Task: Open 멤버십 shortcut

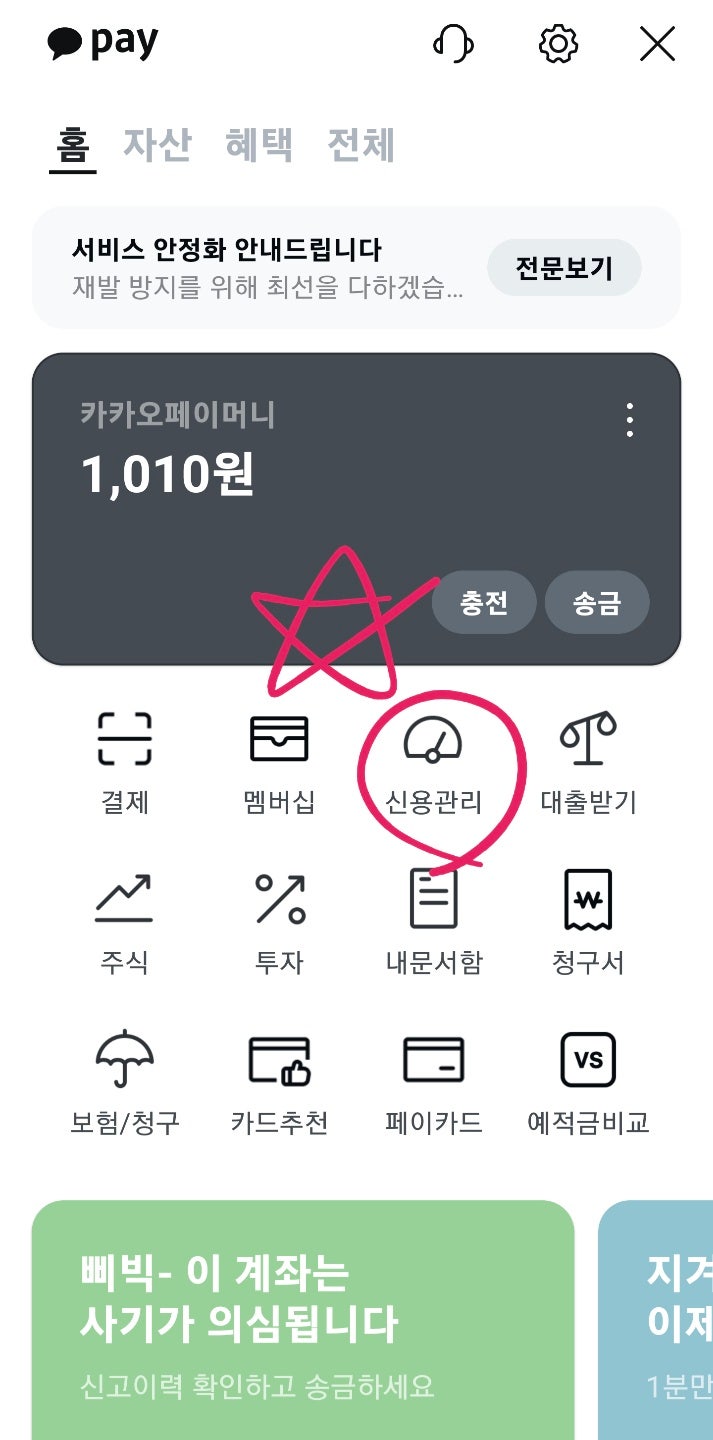Action: tap(279, 760)
